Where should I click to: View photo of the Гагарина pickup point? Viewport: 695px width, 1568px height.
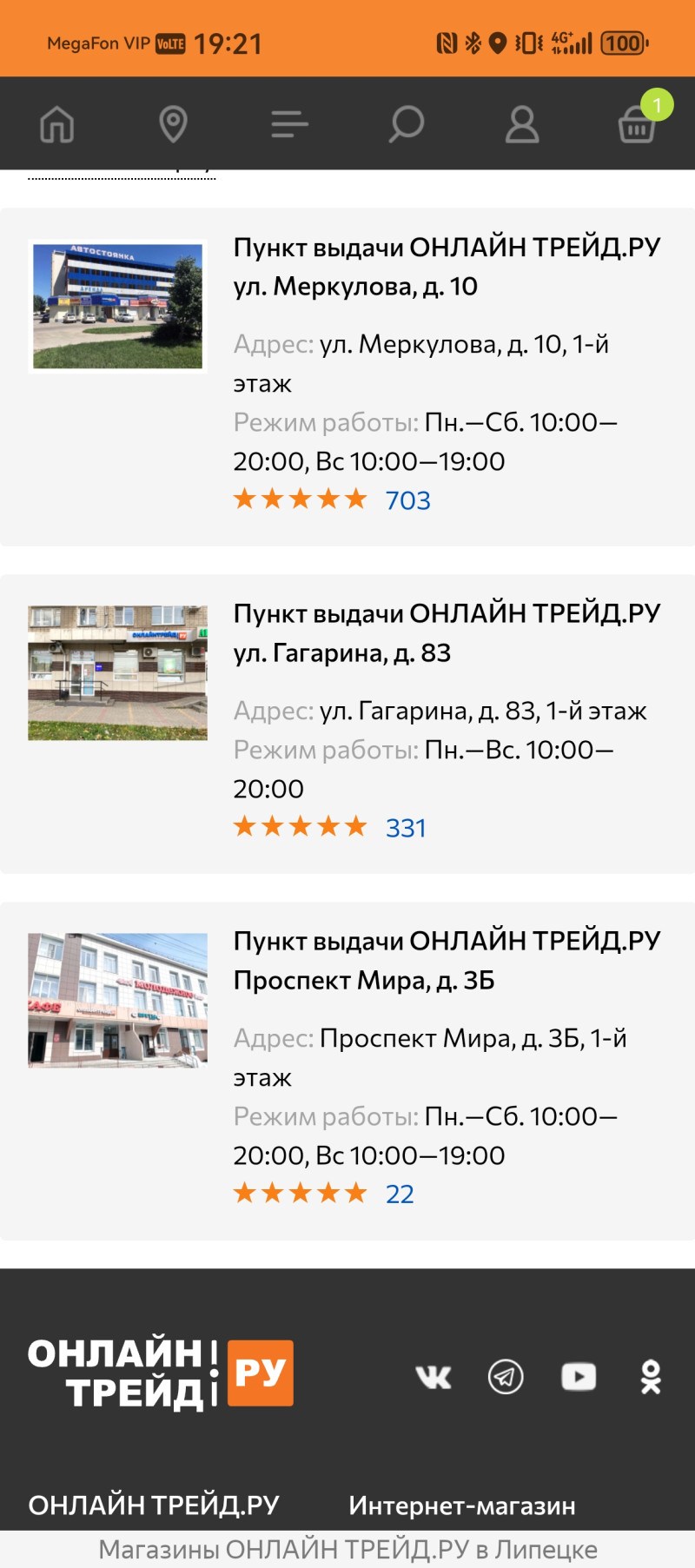point(117,673)
